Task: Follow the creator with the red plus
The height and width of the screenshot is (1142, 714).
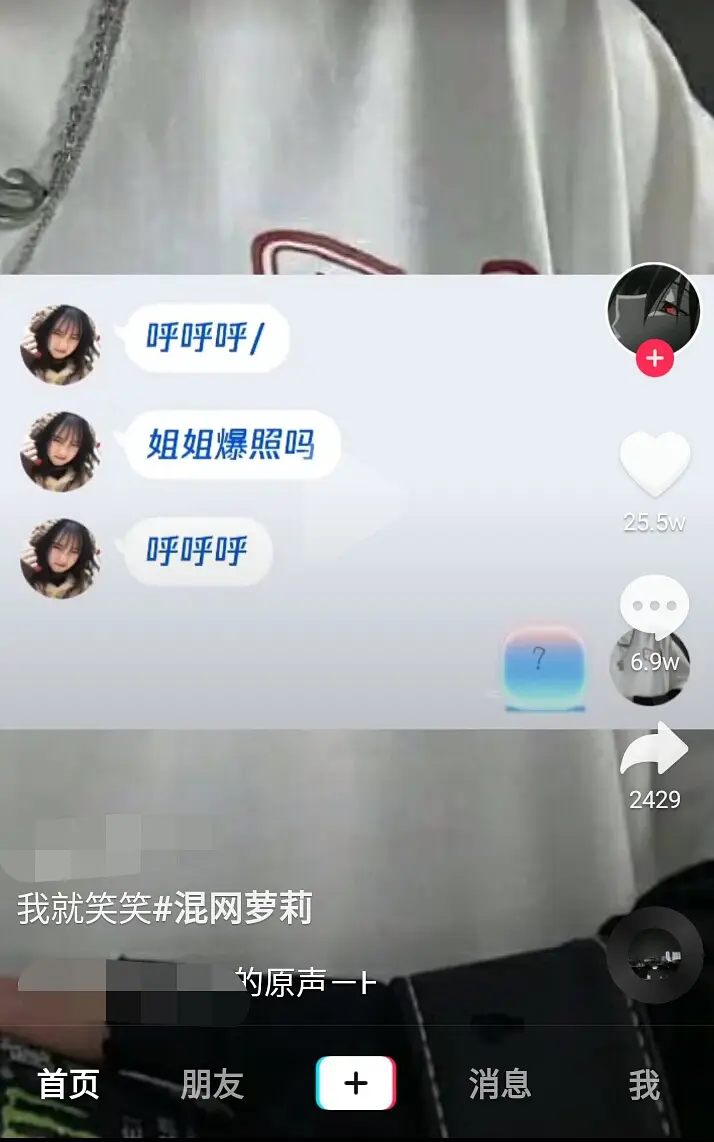Action: [655, 359]
